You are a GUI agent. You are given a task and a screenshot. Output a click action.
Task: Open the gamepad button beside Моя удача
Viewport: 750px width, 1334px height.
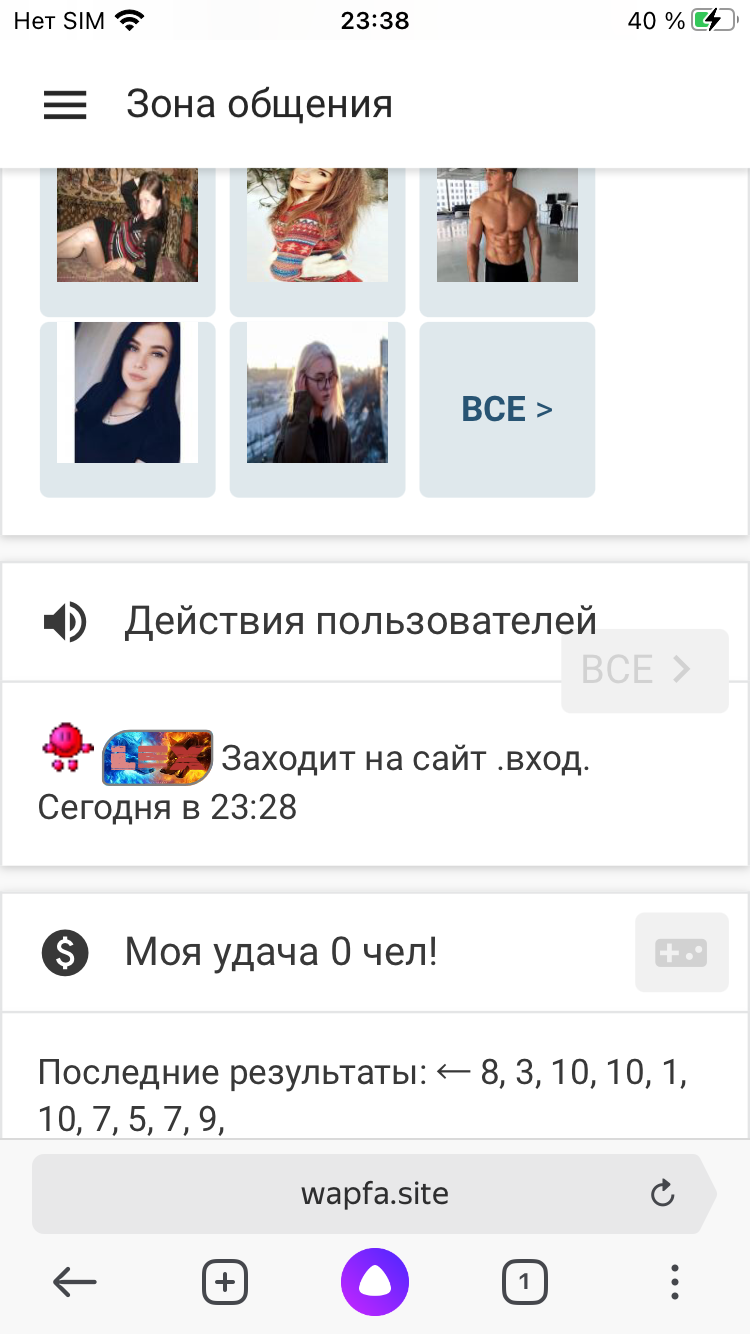tap(681, 952)
